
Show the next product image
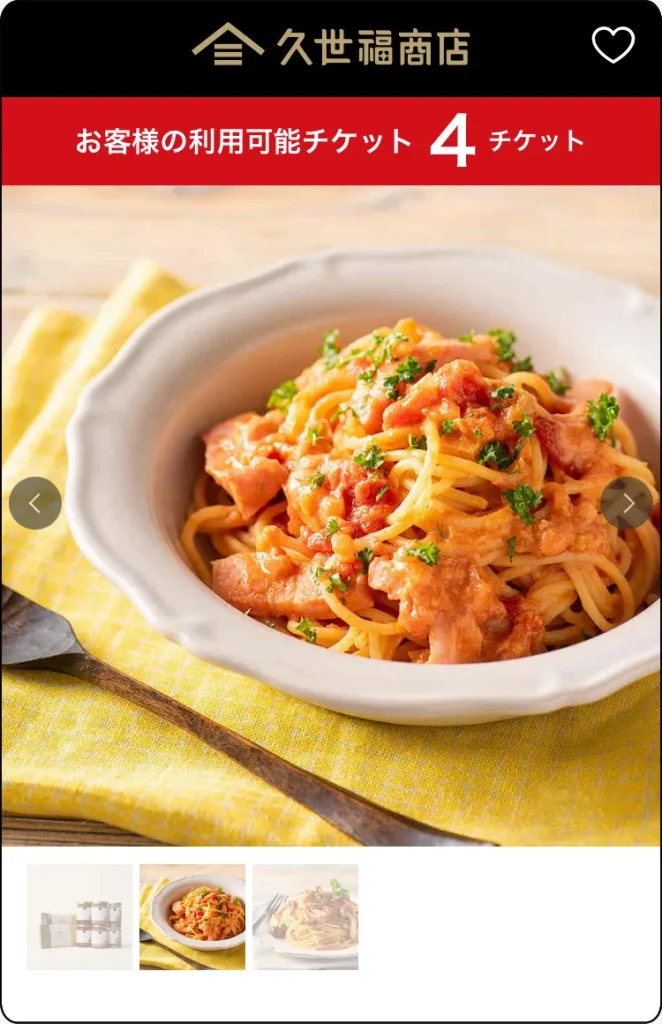point(627,503)
